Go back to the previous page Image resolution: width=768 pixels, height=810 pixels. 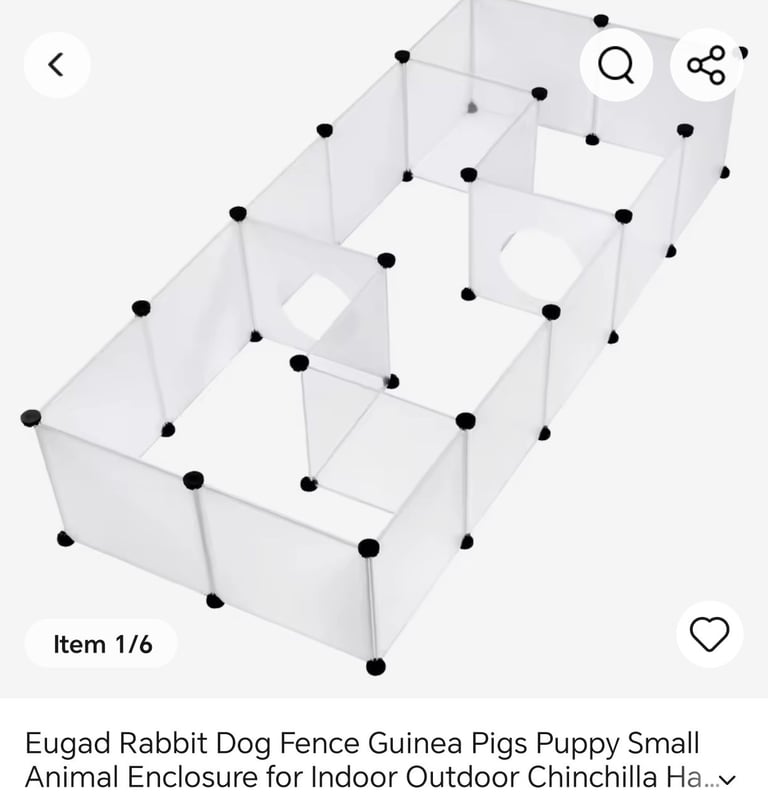(57, 65)
